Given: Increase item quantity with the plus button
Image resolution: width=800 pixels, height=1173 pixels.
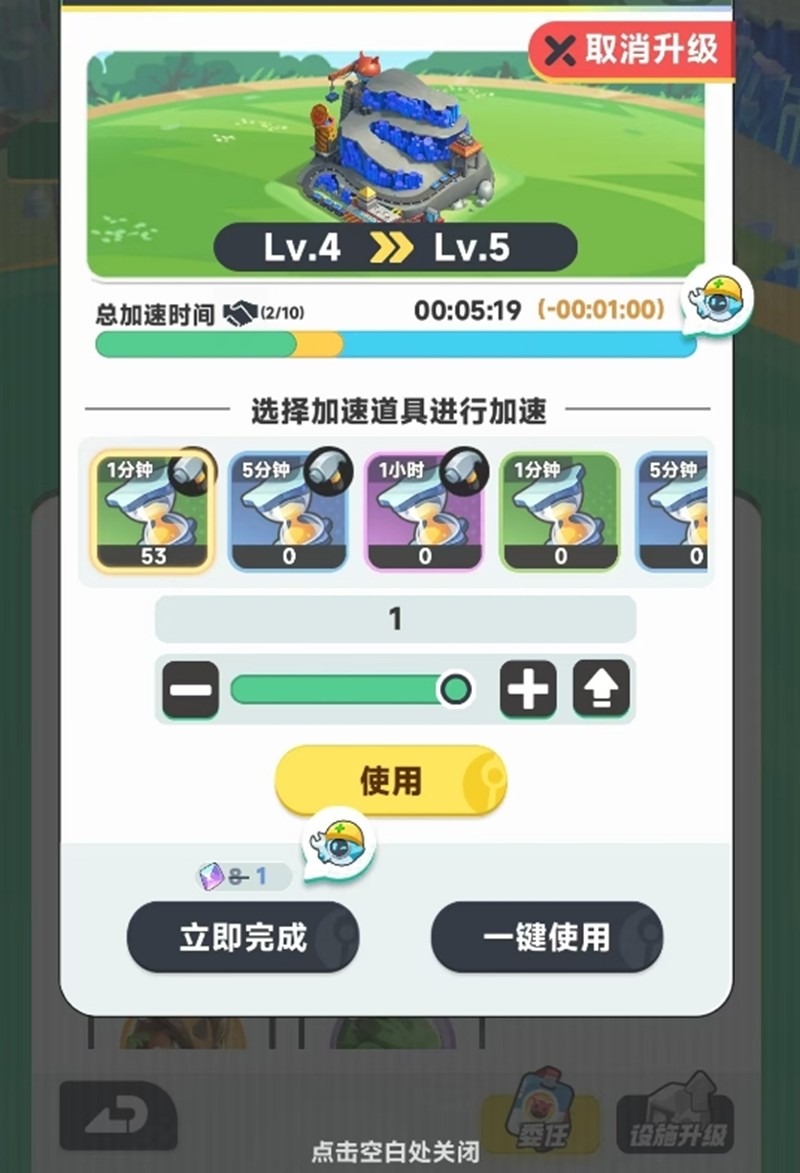Looking at the screenshot, I should coord(528,689).
